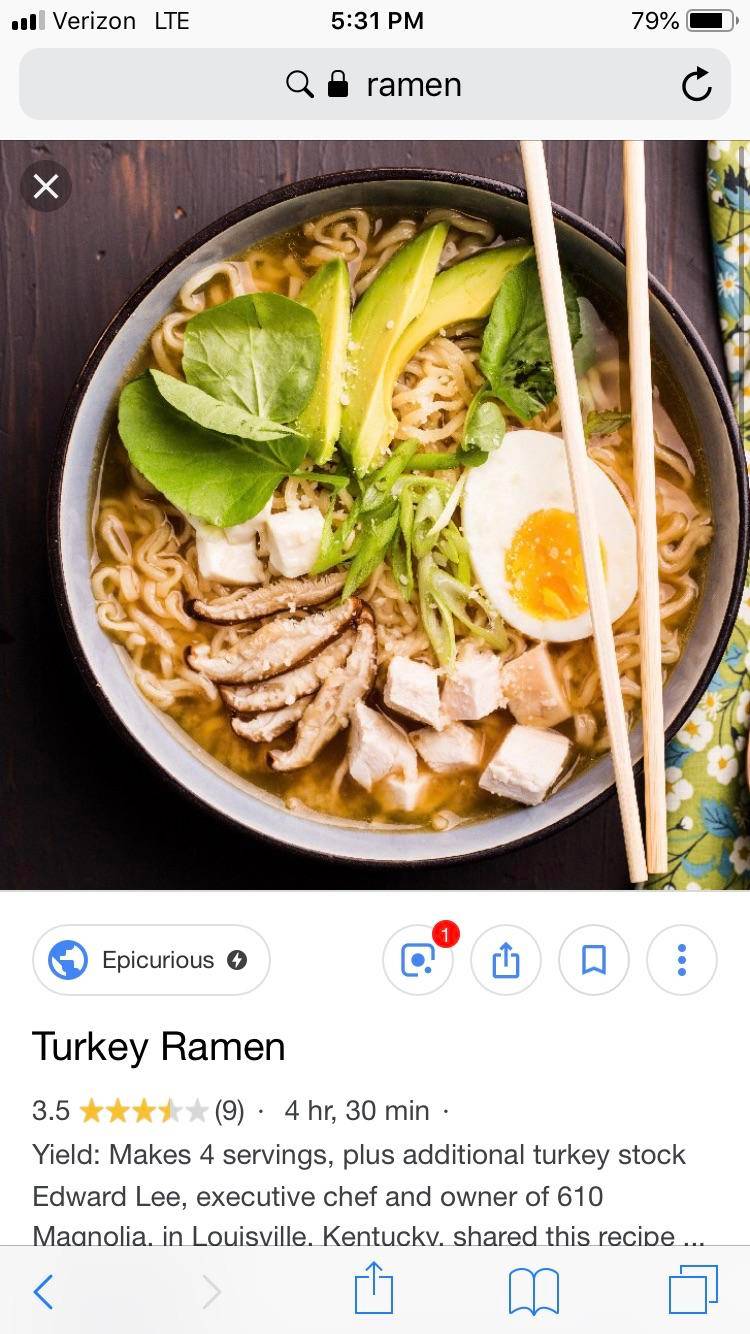Share the Turkey Ramen result

[506, 960]
